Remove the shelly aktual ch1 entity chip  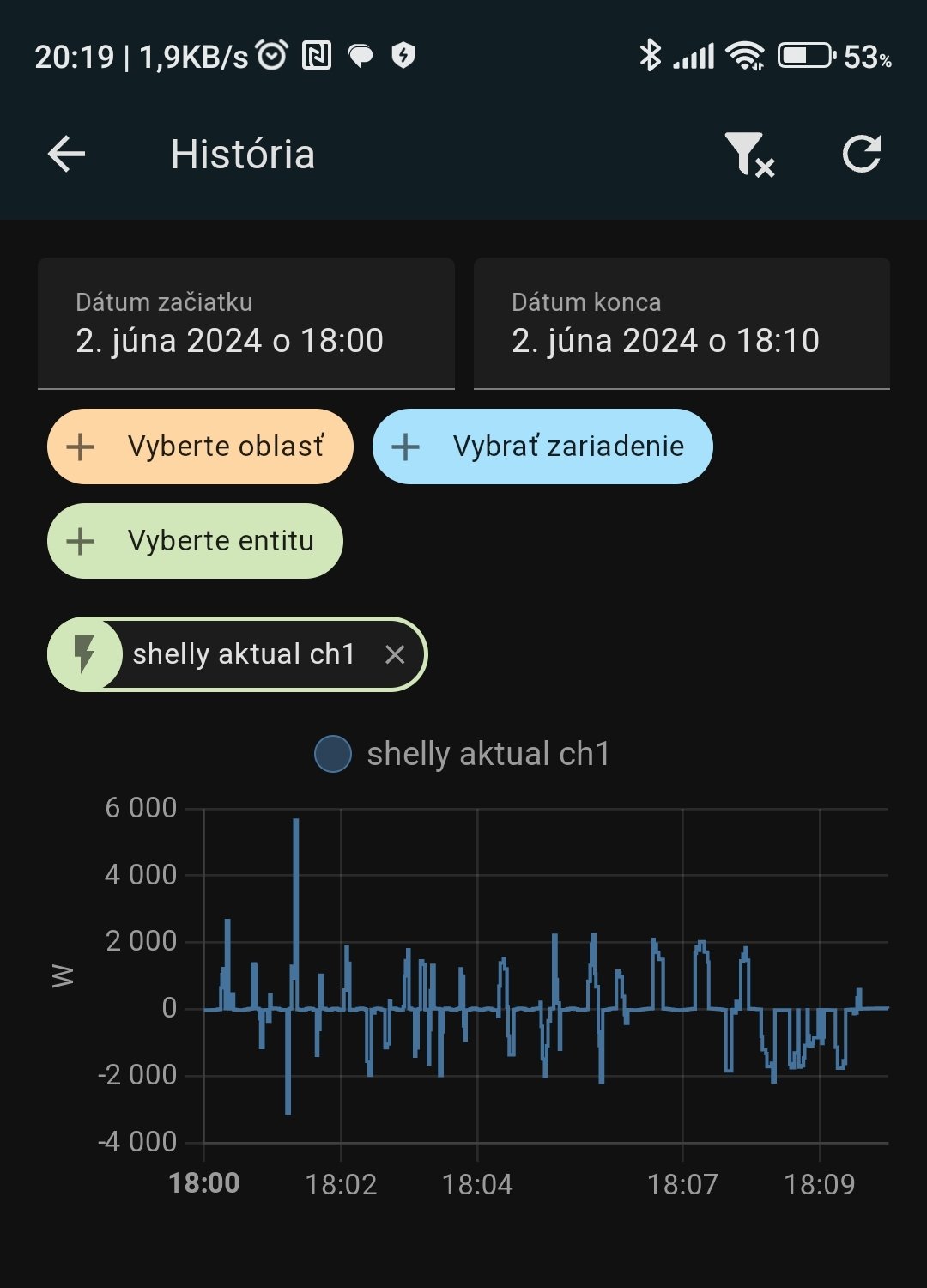click(x=395, y=655)
